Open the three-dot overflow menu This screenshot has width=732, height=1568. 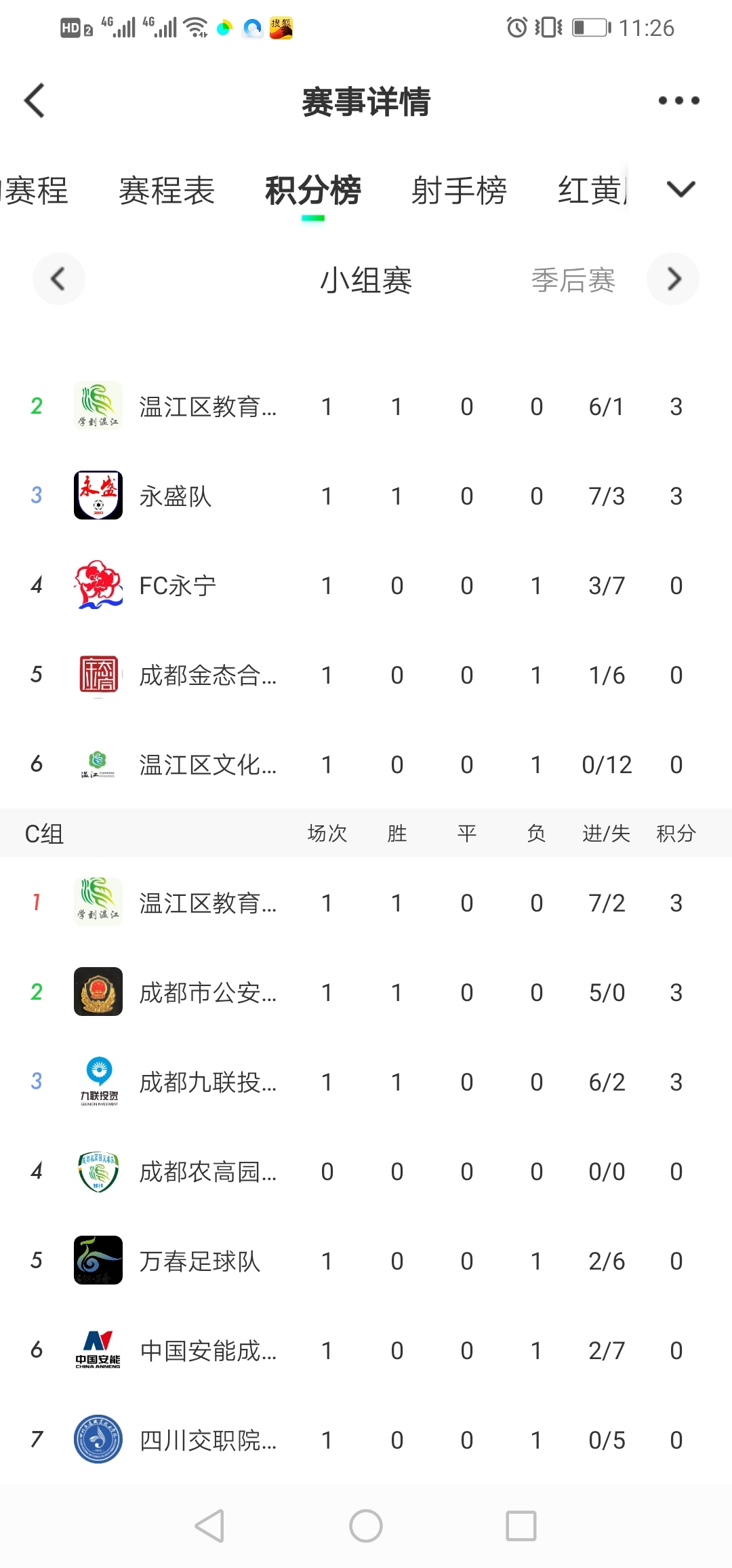[x=678, y=101]
